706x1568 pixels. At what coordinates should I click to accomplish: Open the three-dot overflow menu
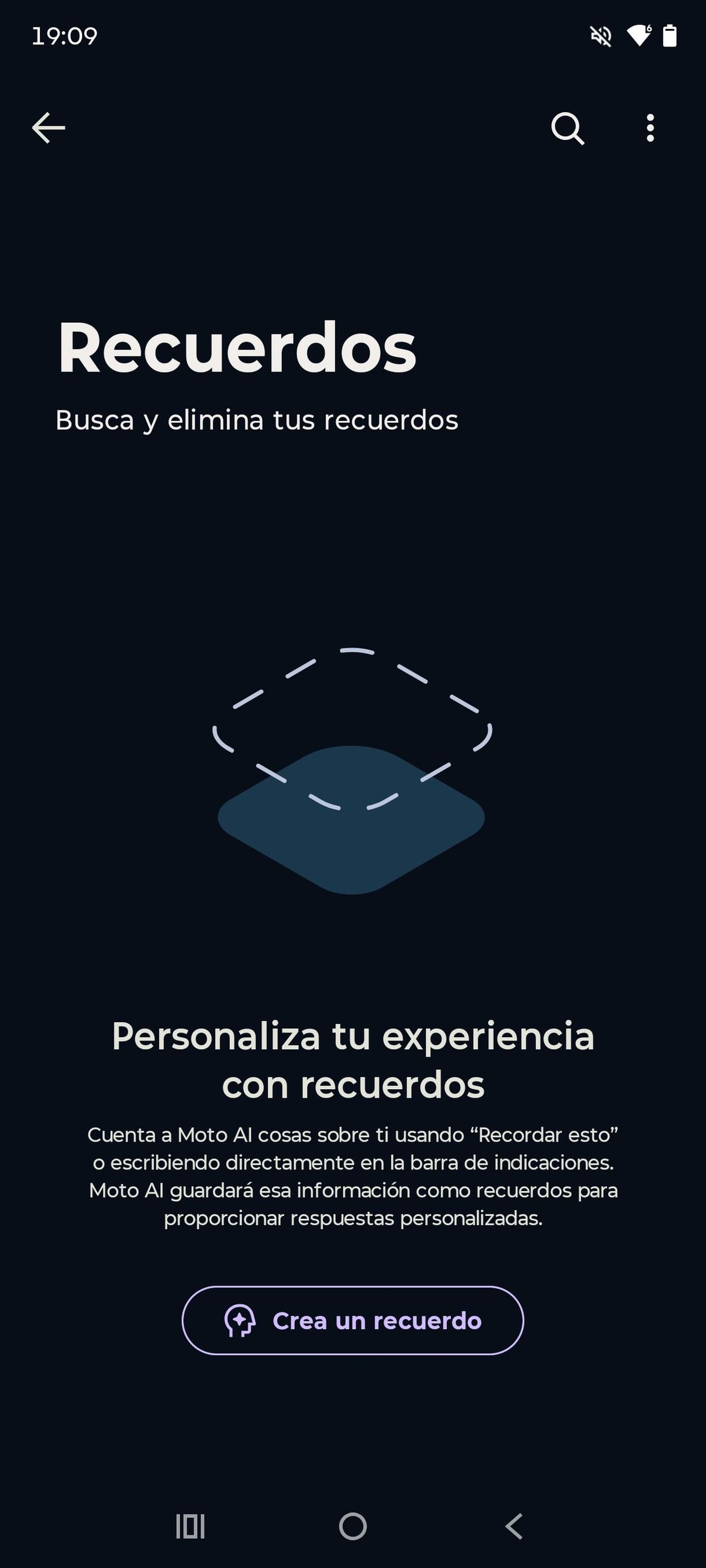click(650, 128)
